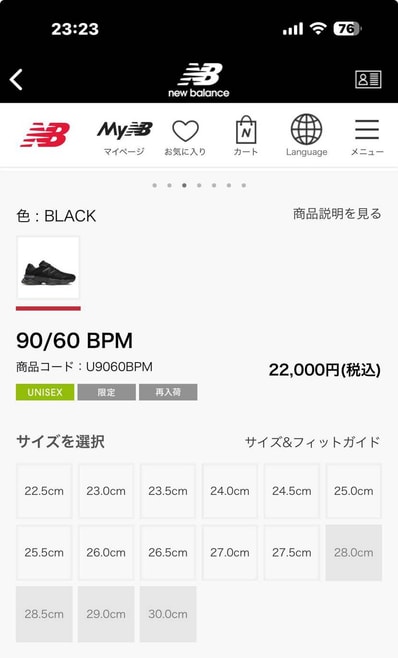Viewport: 398px width, 658px height.
Task: Select size 27.5cm
Action: (292, 553)
